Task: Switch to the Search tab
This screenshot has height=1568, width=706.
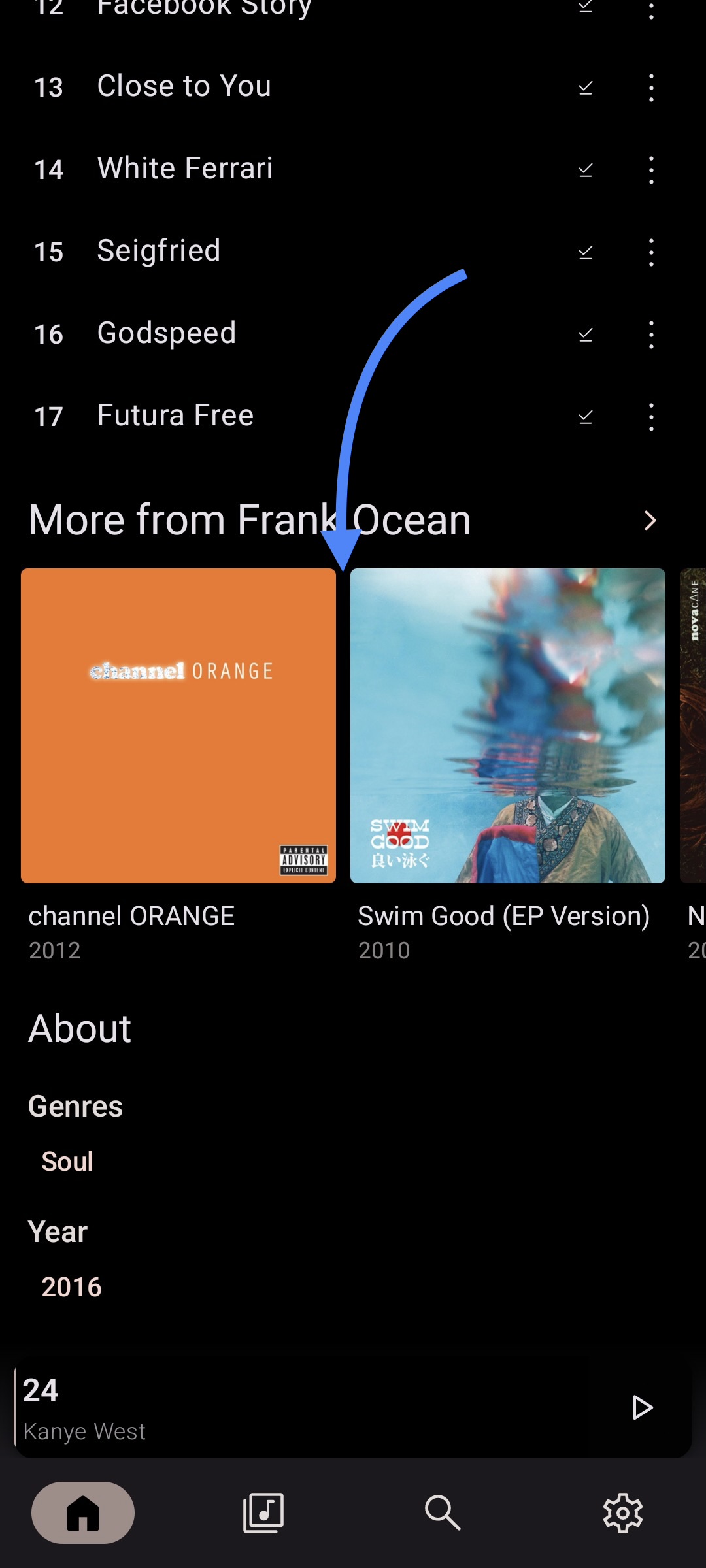Action: pyautogui.click(x=443, y=1512)
